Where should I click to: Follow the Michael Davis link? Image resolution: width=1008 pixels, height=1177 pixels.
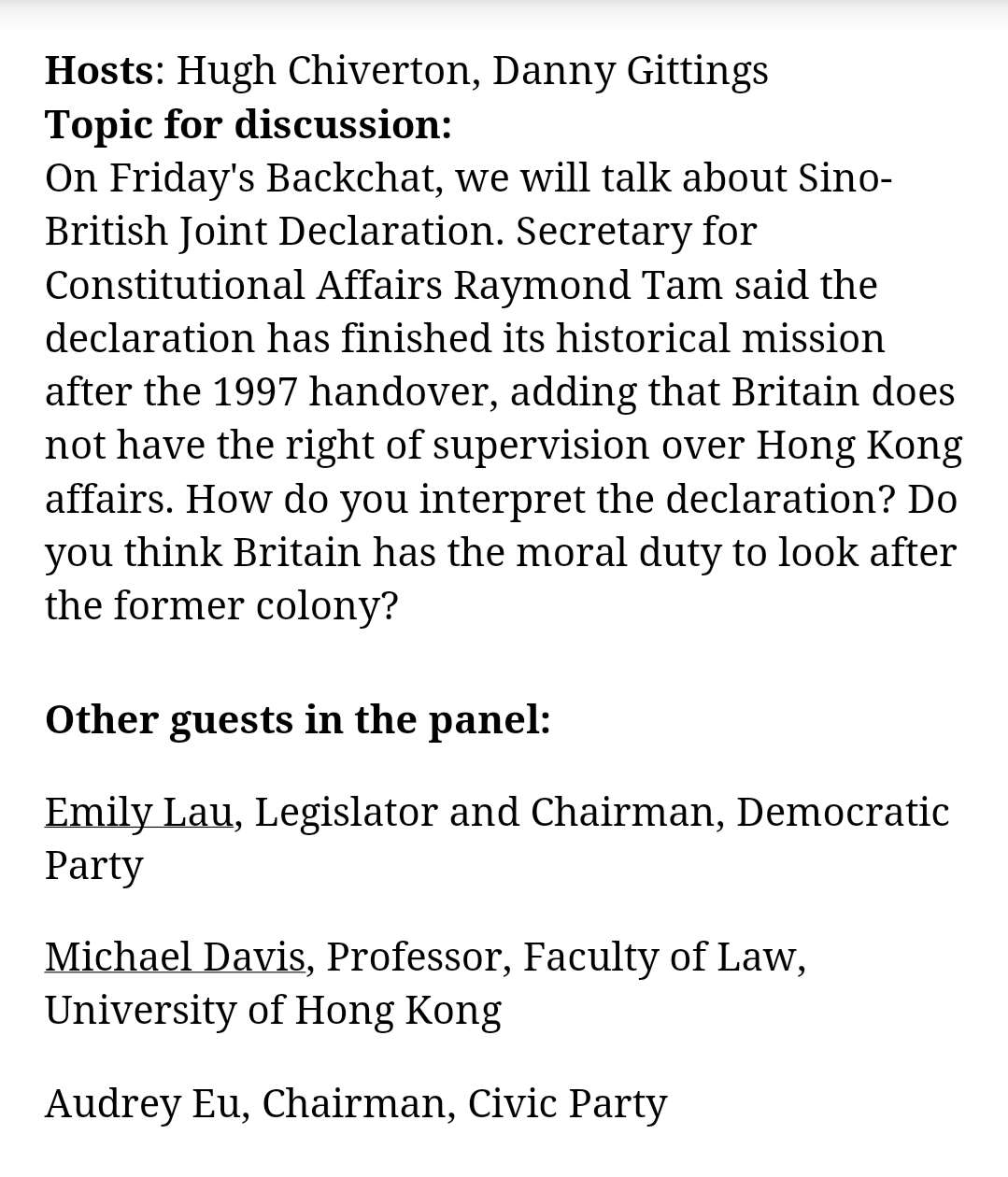pyautogui.click(x=175, y=957)
